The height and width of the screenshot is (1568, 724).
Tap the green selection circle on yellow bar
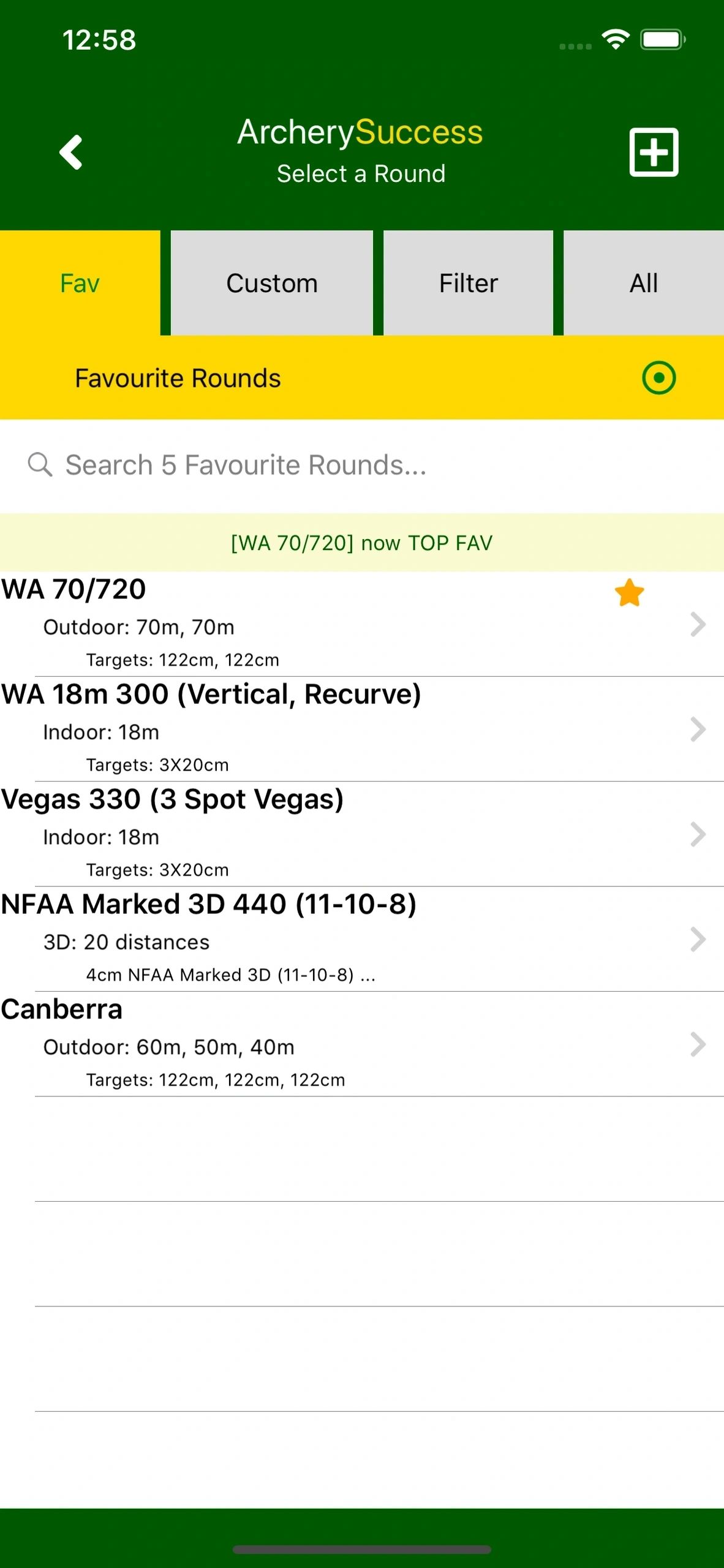(x=658, y=378)
